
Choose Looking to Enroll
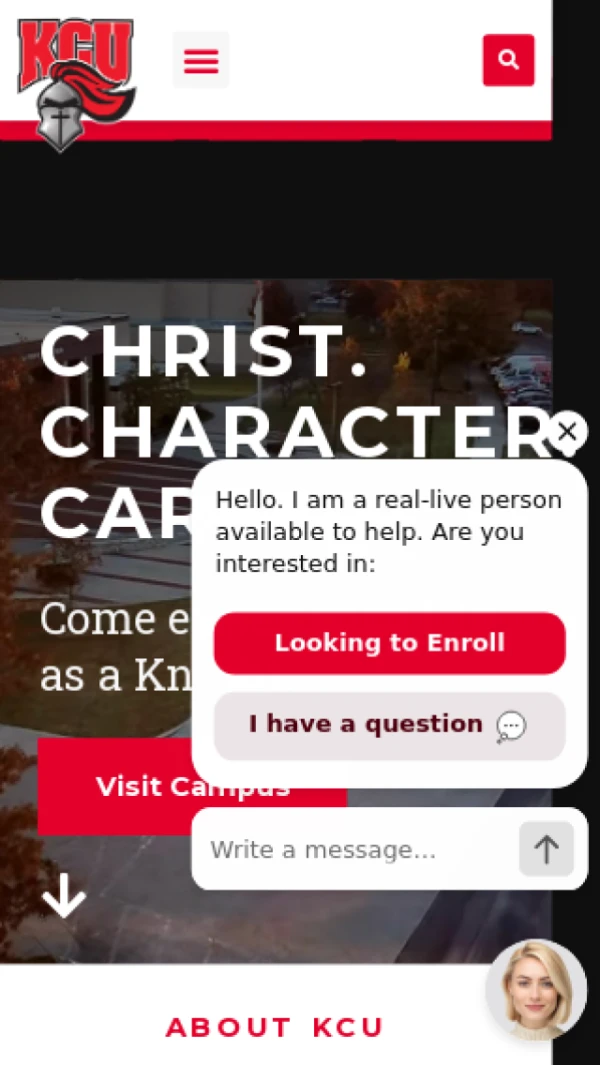point(389,643)
